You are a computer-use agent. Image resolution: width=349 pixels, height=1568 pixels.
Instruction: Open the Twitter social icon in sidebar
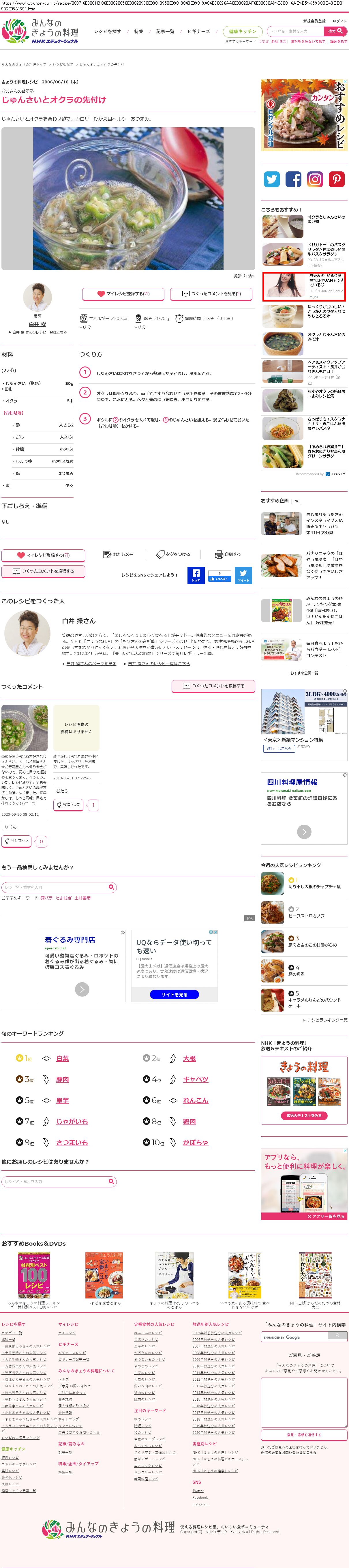click(271, 179)
